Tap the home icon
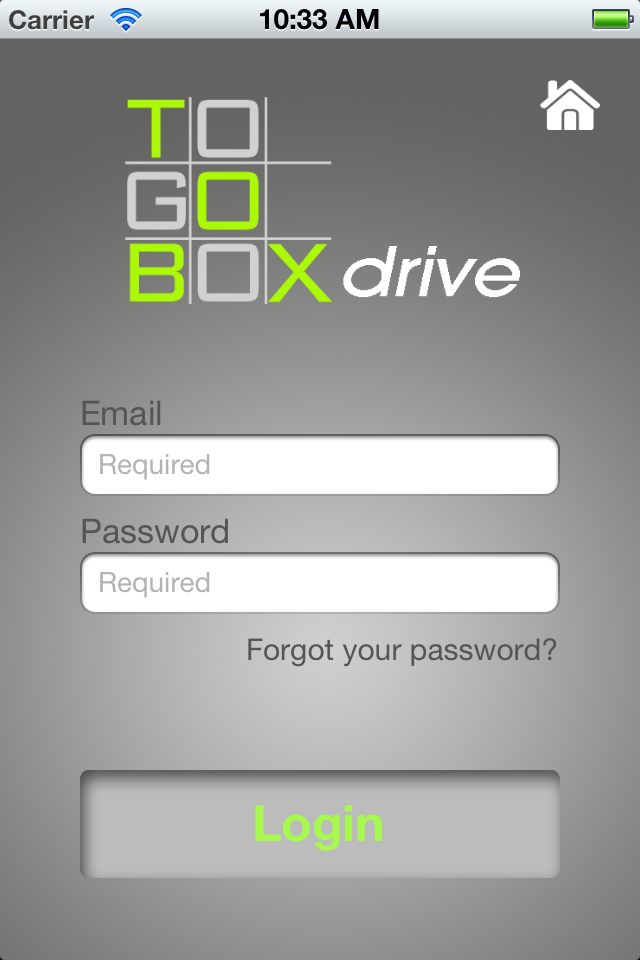 click(x=570, y=104)
